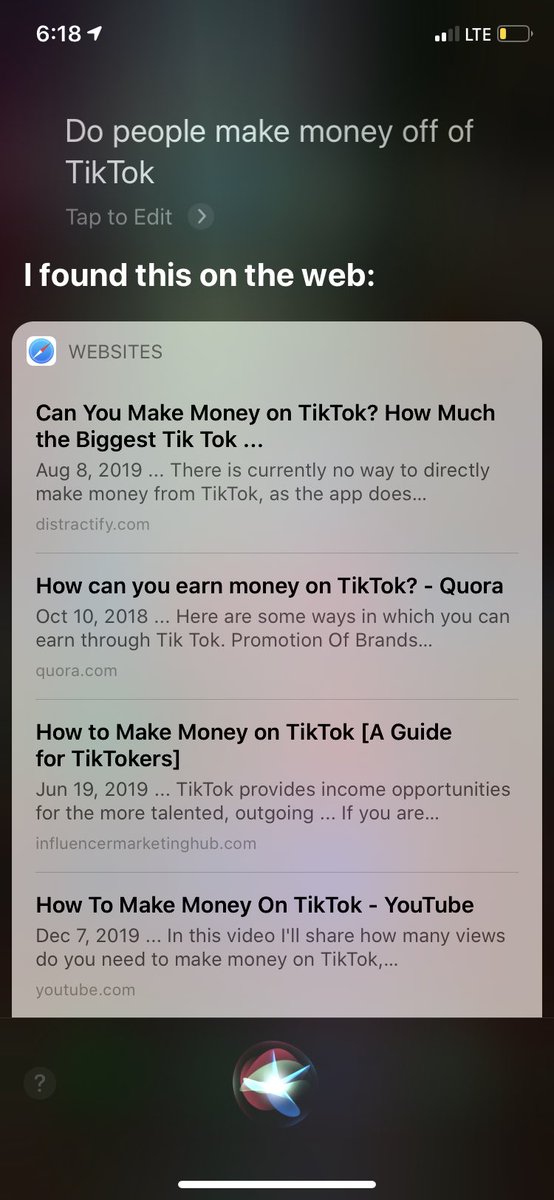Open the Safari icon beside Websites

41,351
